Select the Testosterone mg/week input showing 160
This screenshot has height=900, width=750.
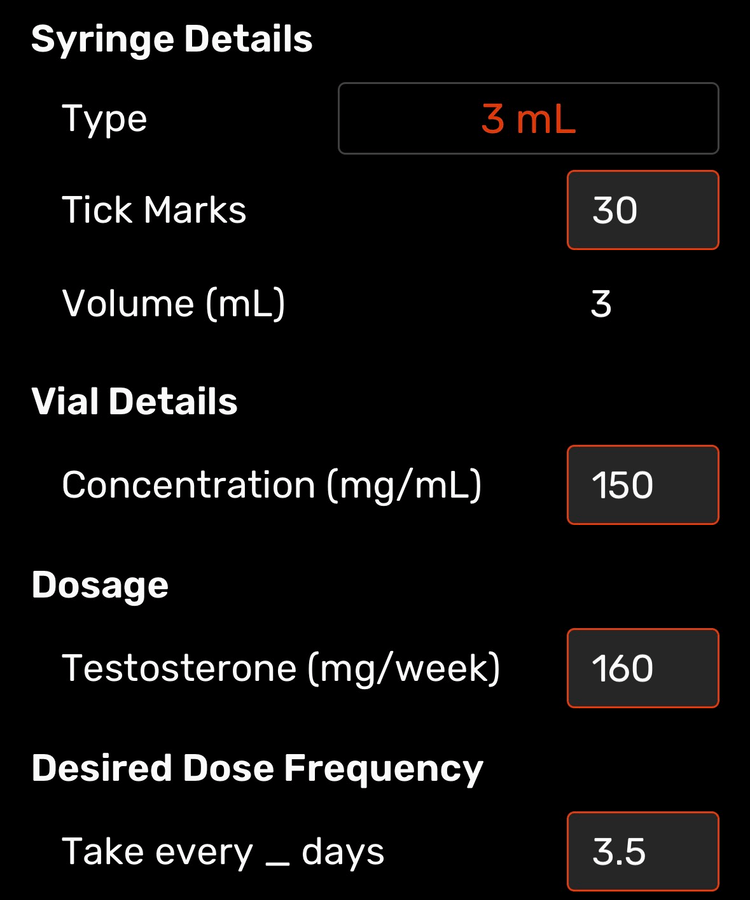pos(642,668)
